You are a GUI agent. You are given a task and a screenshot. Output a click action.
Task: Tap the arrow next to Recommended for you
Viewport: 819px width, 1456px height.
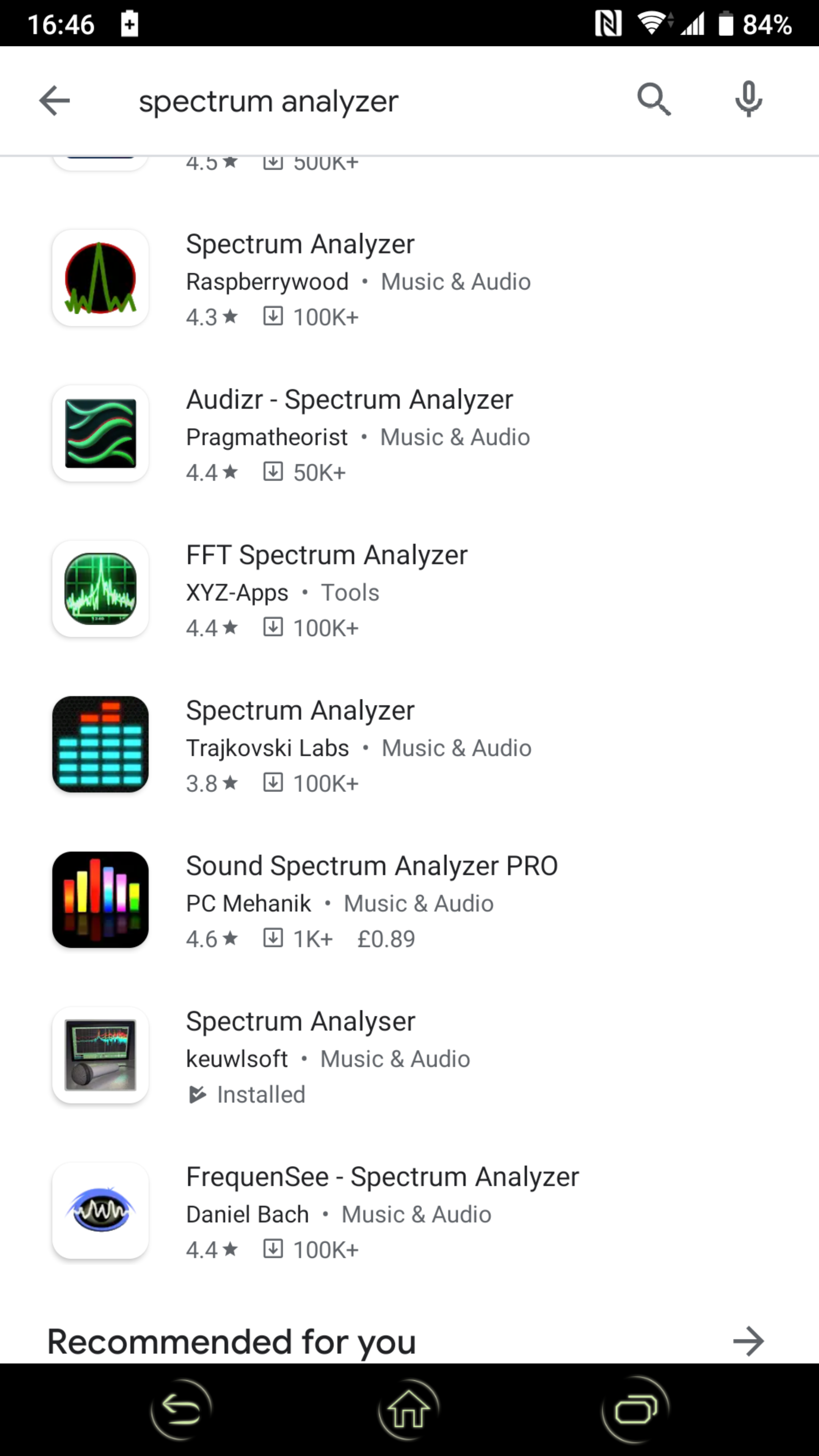[748, 1341]
